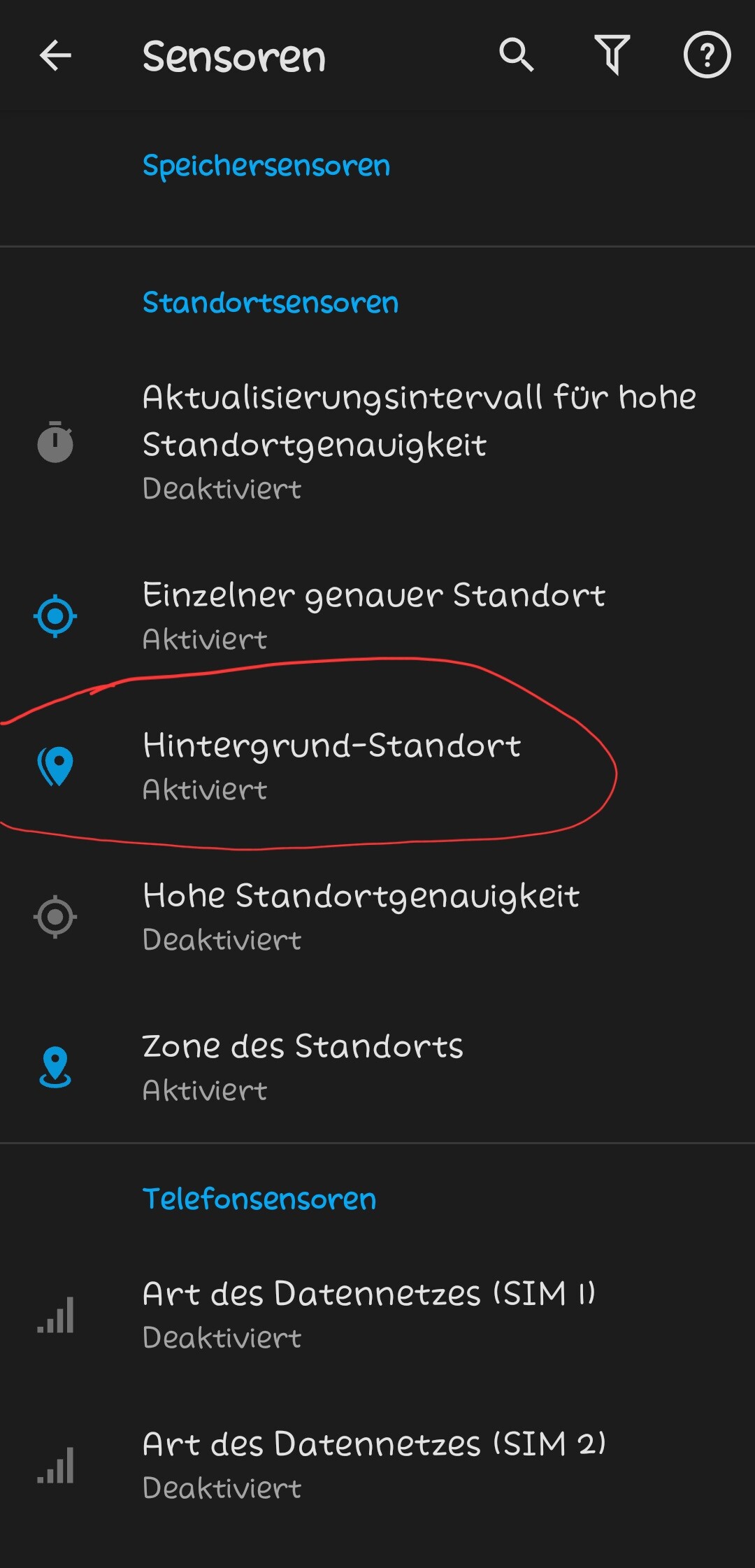Open Hohe Standortgenauigkeit sensor
The image size is (755, 1568).
377,917
